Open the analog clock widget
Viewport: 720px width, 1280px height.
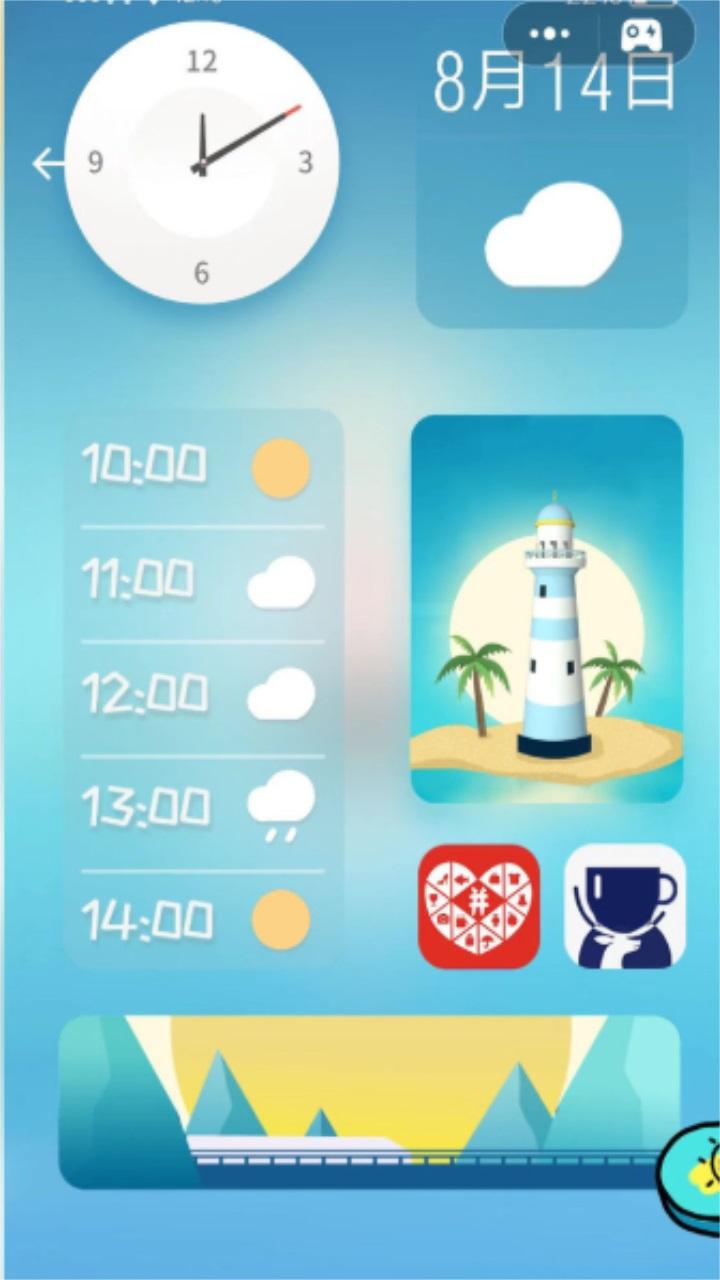201,163
